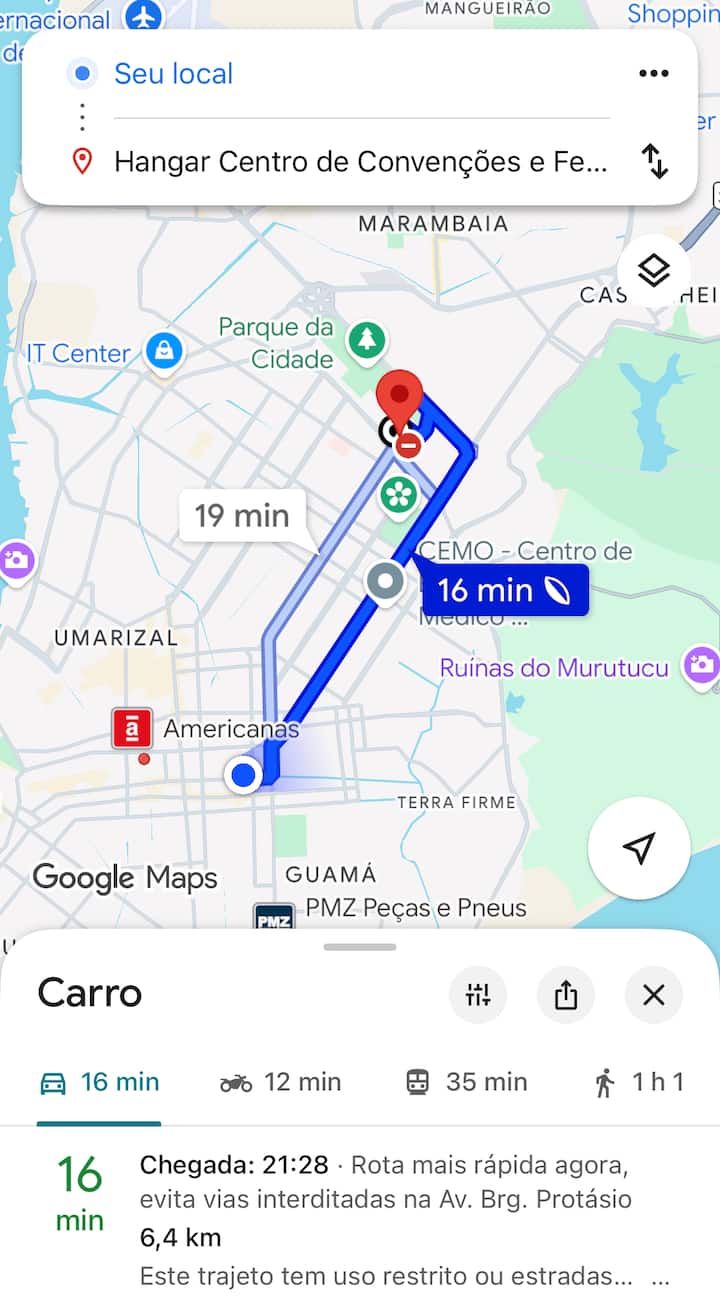Open IT Center shopping pin
720x1308 pixels.
pos(163,351)
